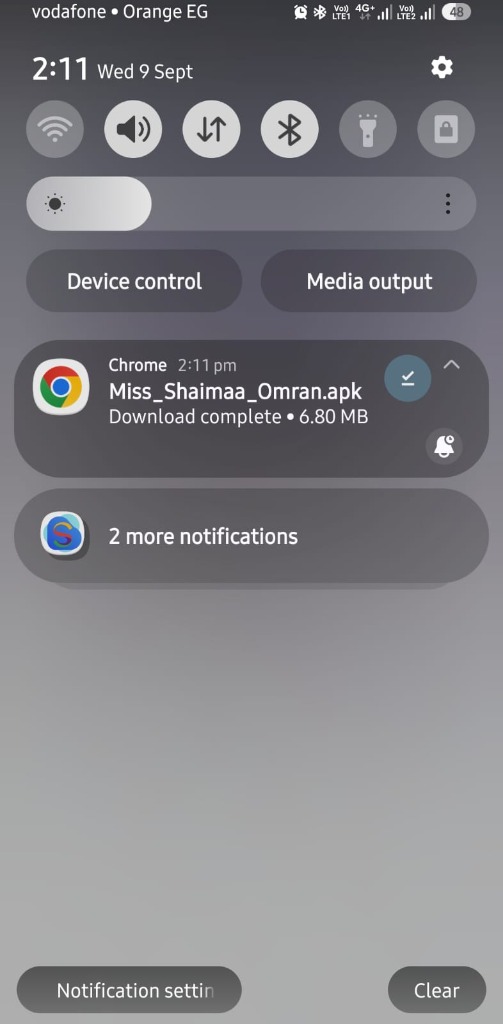Image resolution: width=503 pixels, height=1024 pixels.
Task: Open Device control
Action: (x=134, y=281)
